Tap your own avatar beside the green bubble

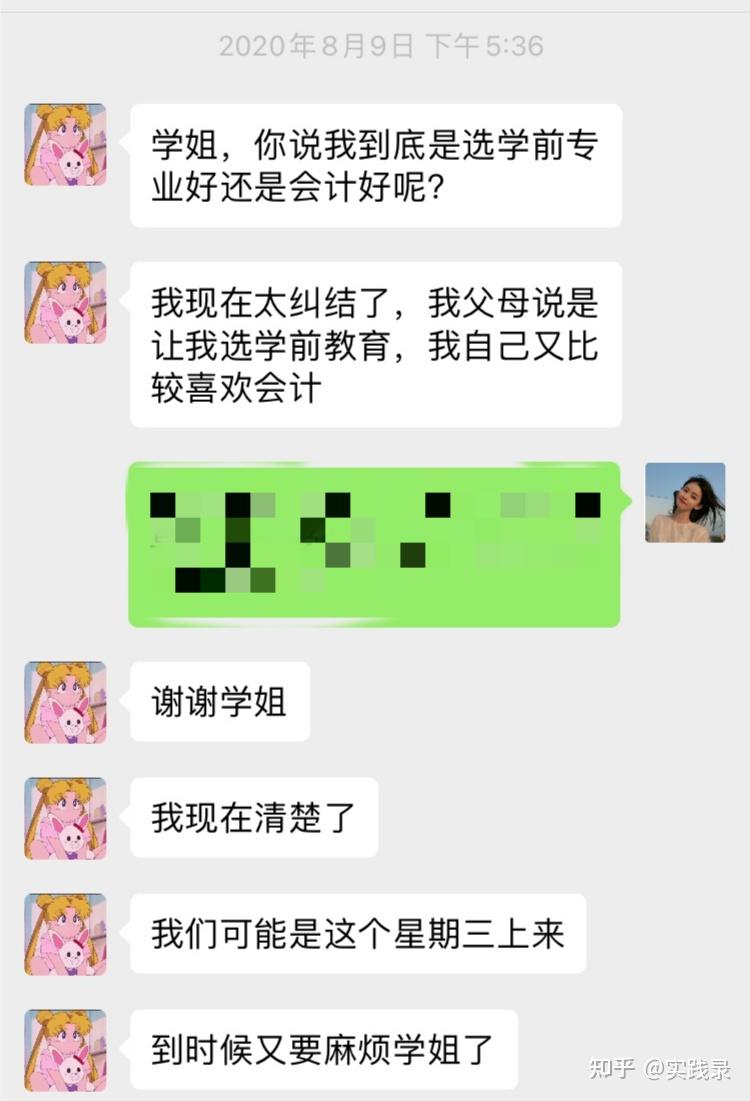(685, 503)
